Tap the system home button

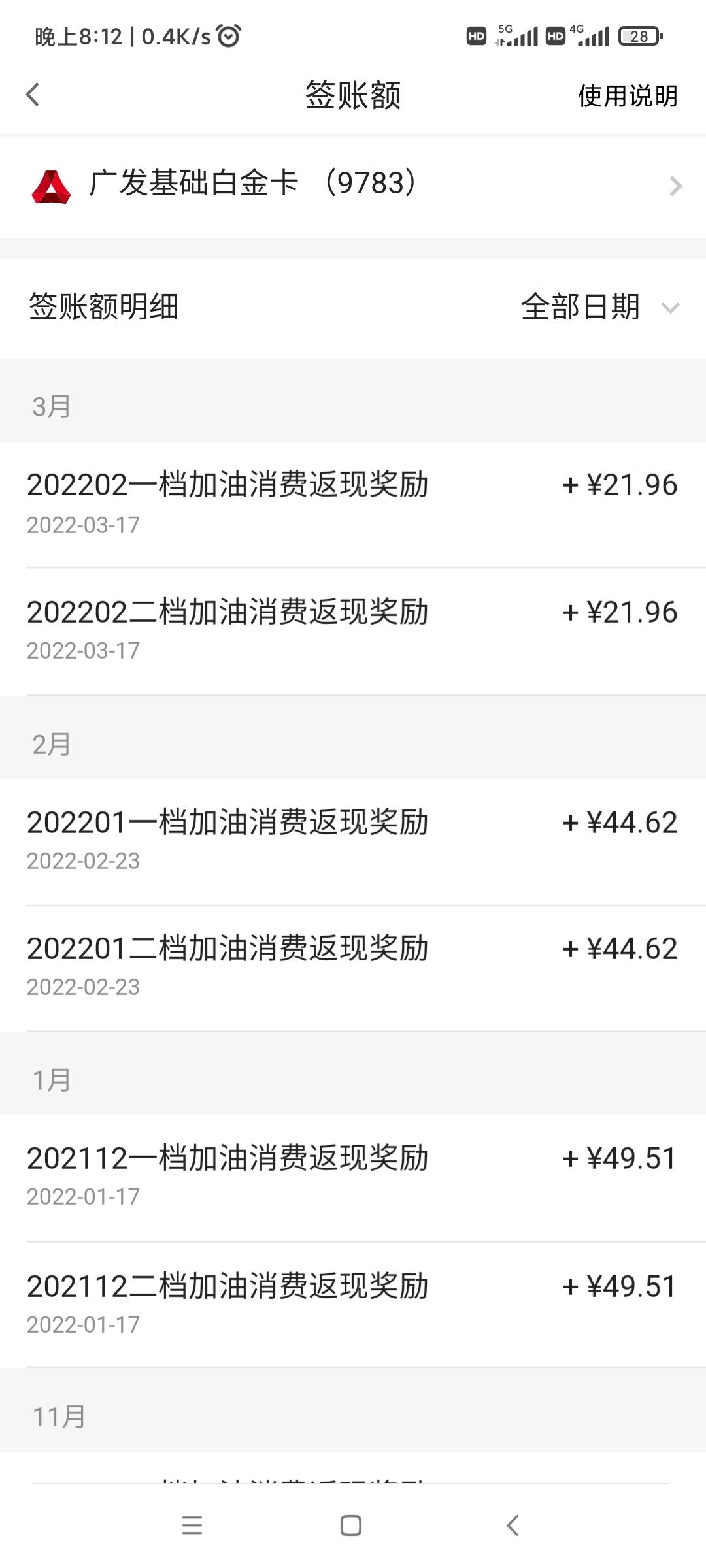pyautogui.click(x=351, y=1526)
